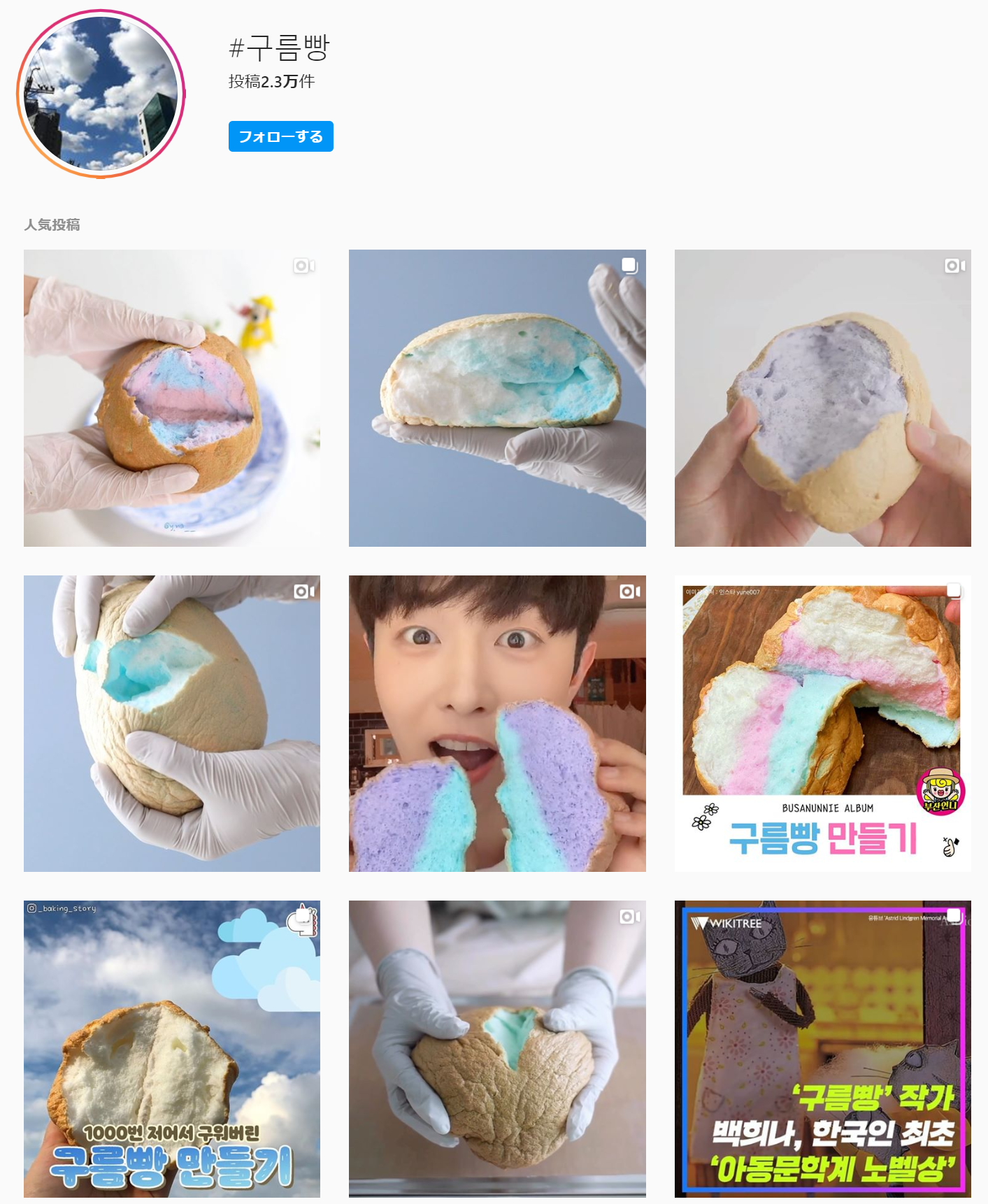
Task: Open the _baking_story white cloud bread post
Action: click(172, 1049)
